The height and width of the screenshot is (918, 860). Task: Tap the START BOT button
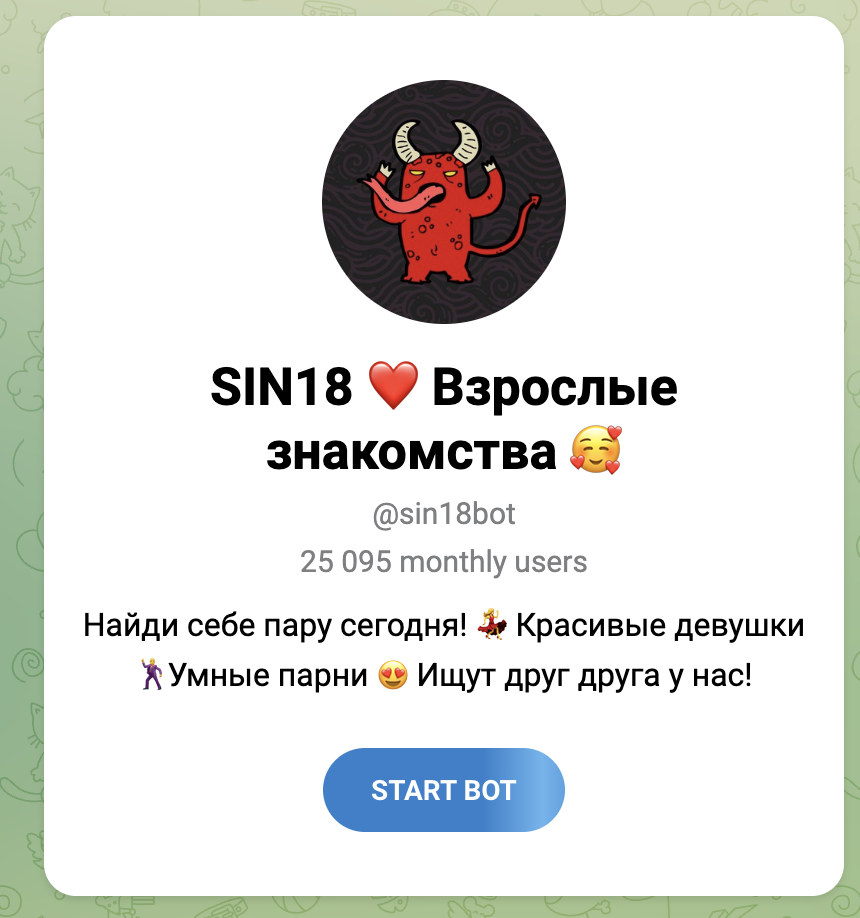[443, 790]
